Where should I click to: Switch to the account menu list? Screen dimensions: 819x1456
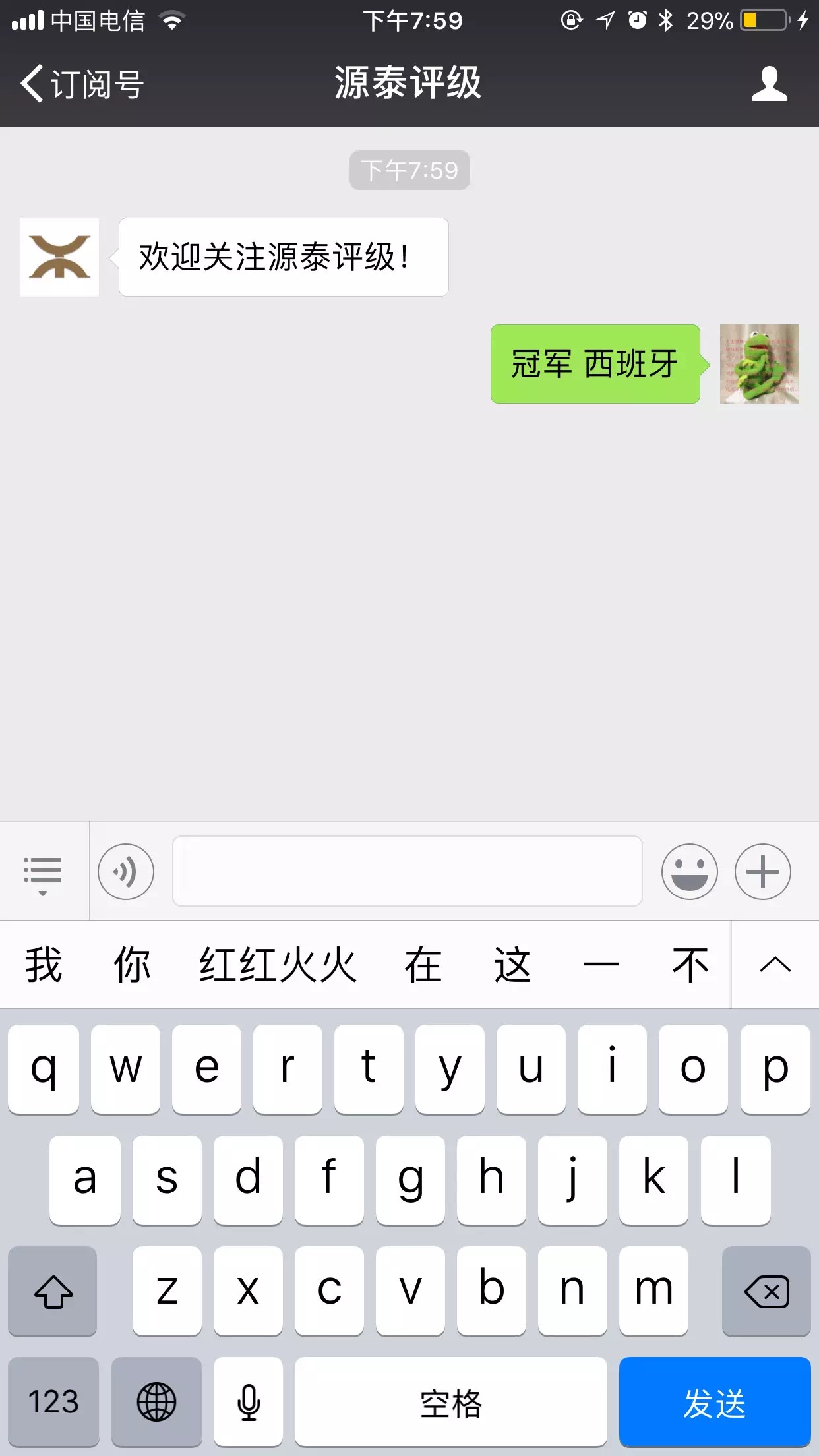click(43, 872)
